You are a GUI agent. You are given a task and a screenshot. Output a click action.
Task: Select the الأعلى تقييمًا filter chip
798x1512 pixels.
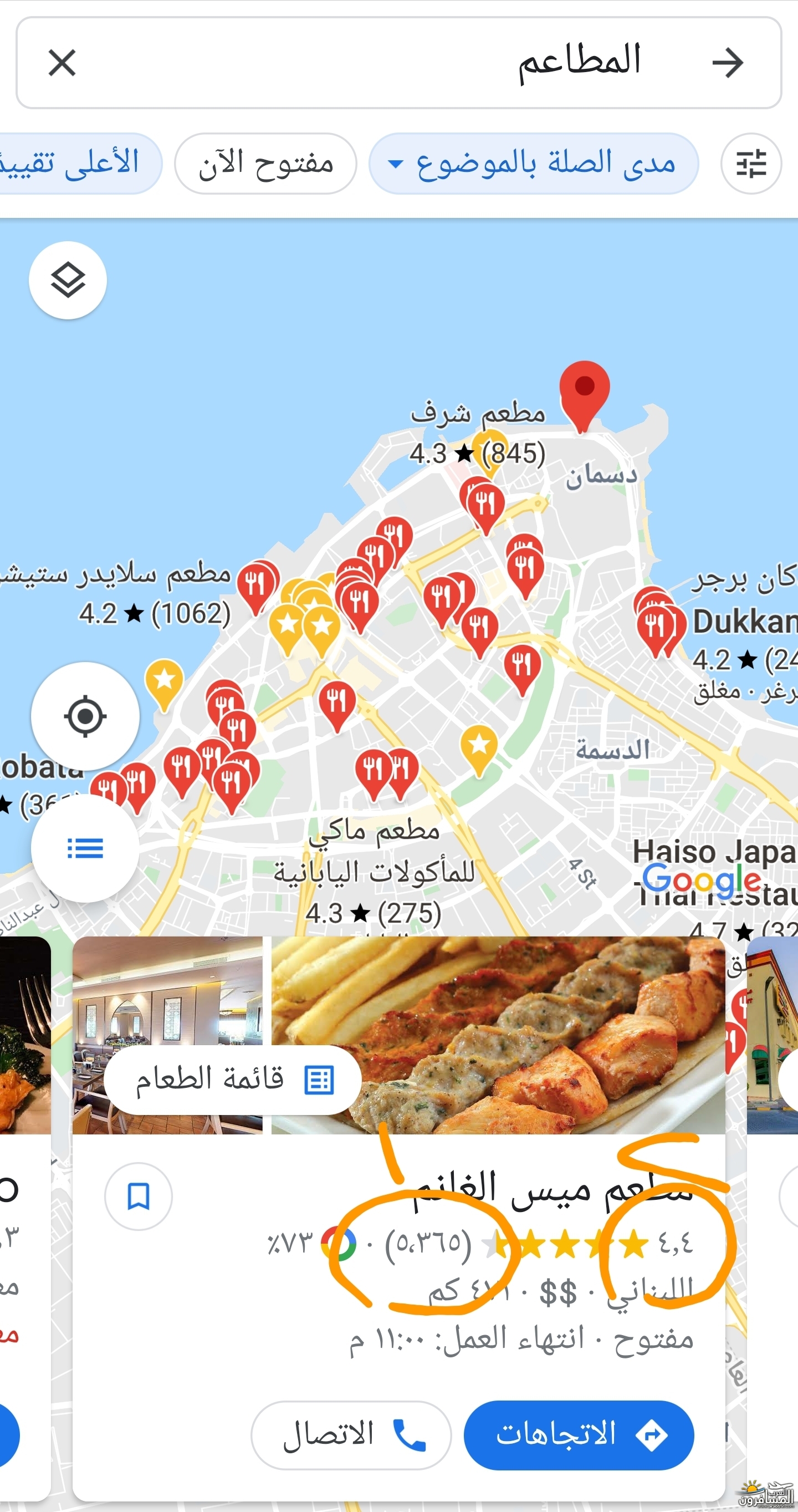(76, 163)
